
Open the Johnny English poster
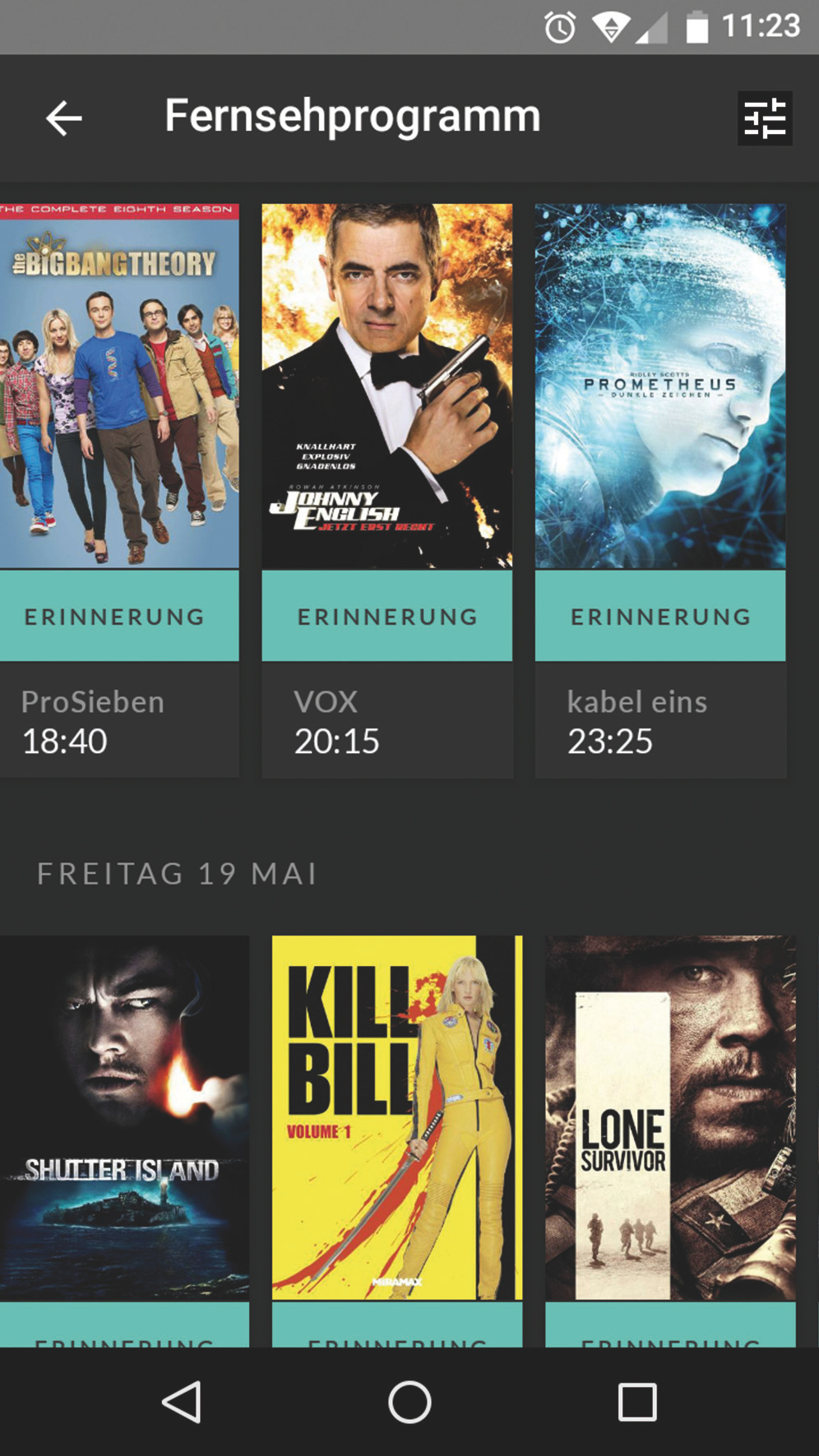pyautogui.click(x=386, y=386)
